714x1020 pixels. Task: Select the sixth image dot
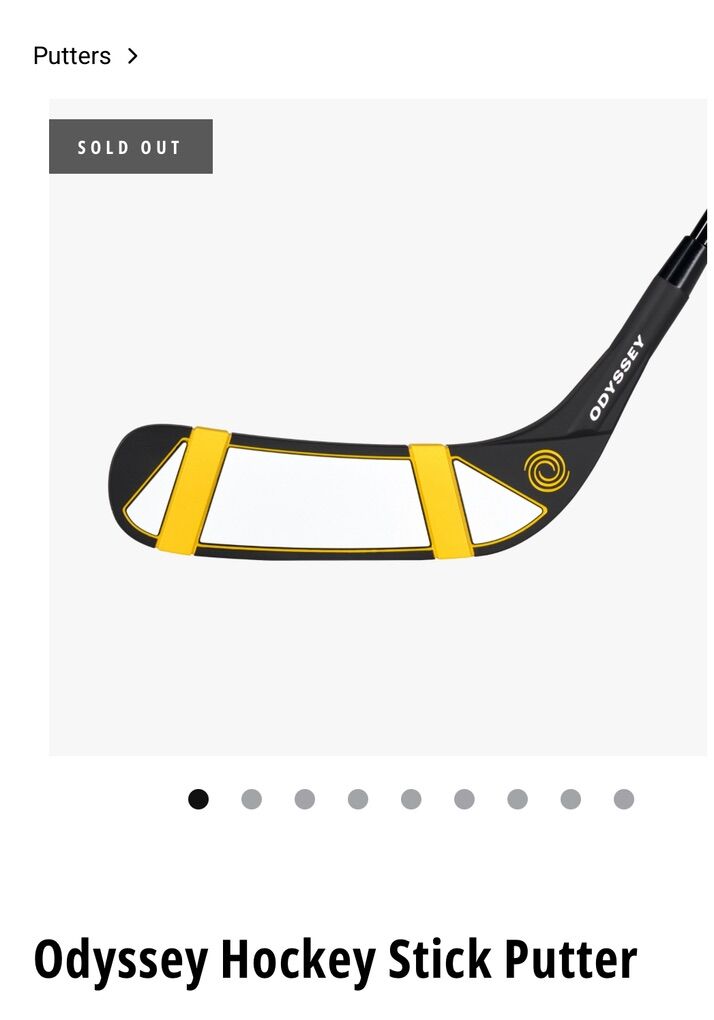pyautogui.click(x=464, y=799)
